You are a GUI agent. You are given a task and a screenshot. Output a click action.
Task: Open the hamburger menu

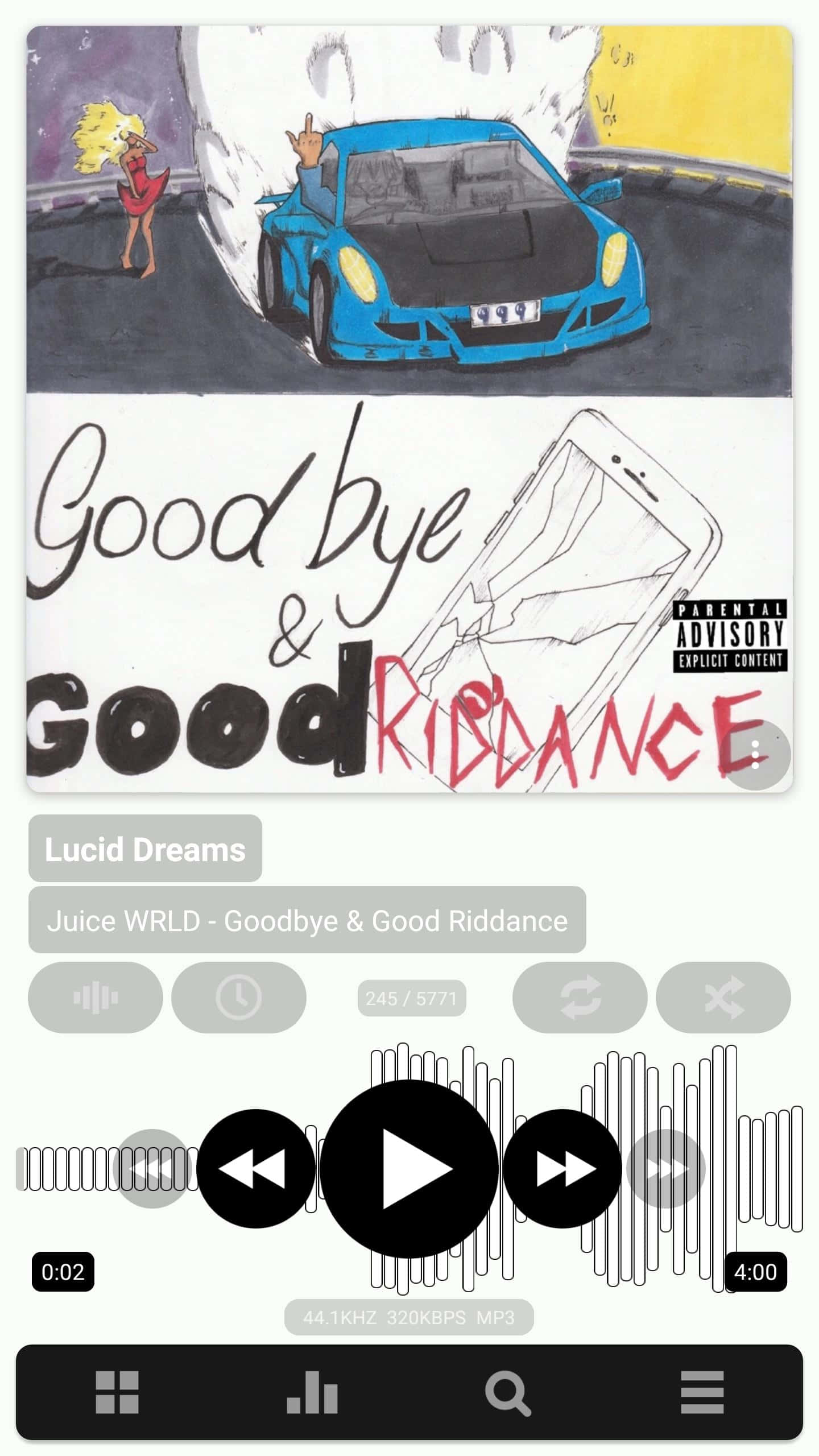702,1392
